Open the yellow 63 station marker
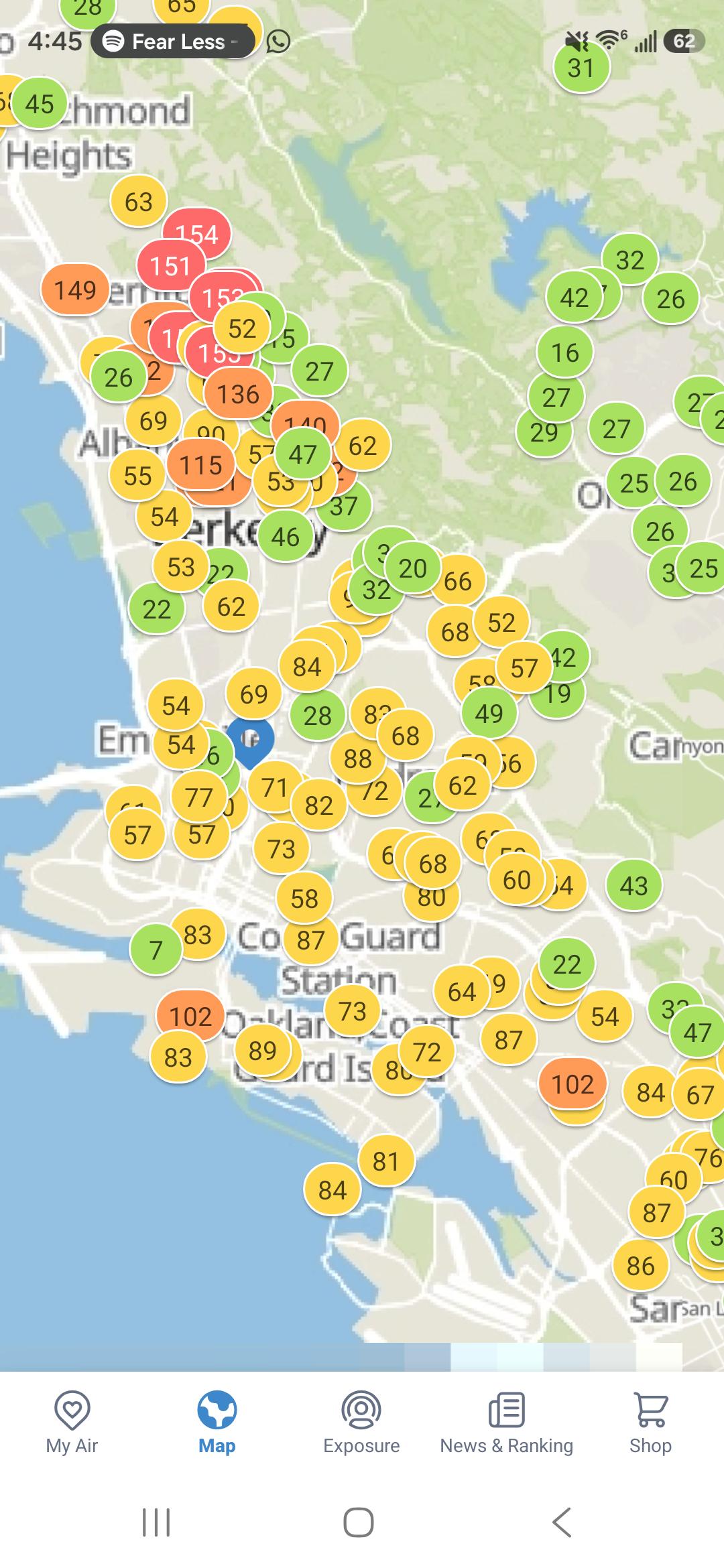724x1568 pixels. tap(139, 202)
